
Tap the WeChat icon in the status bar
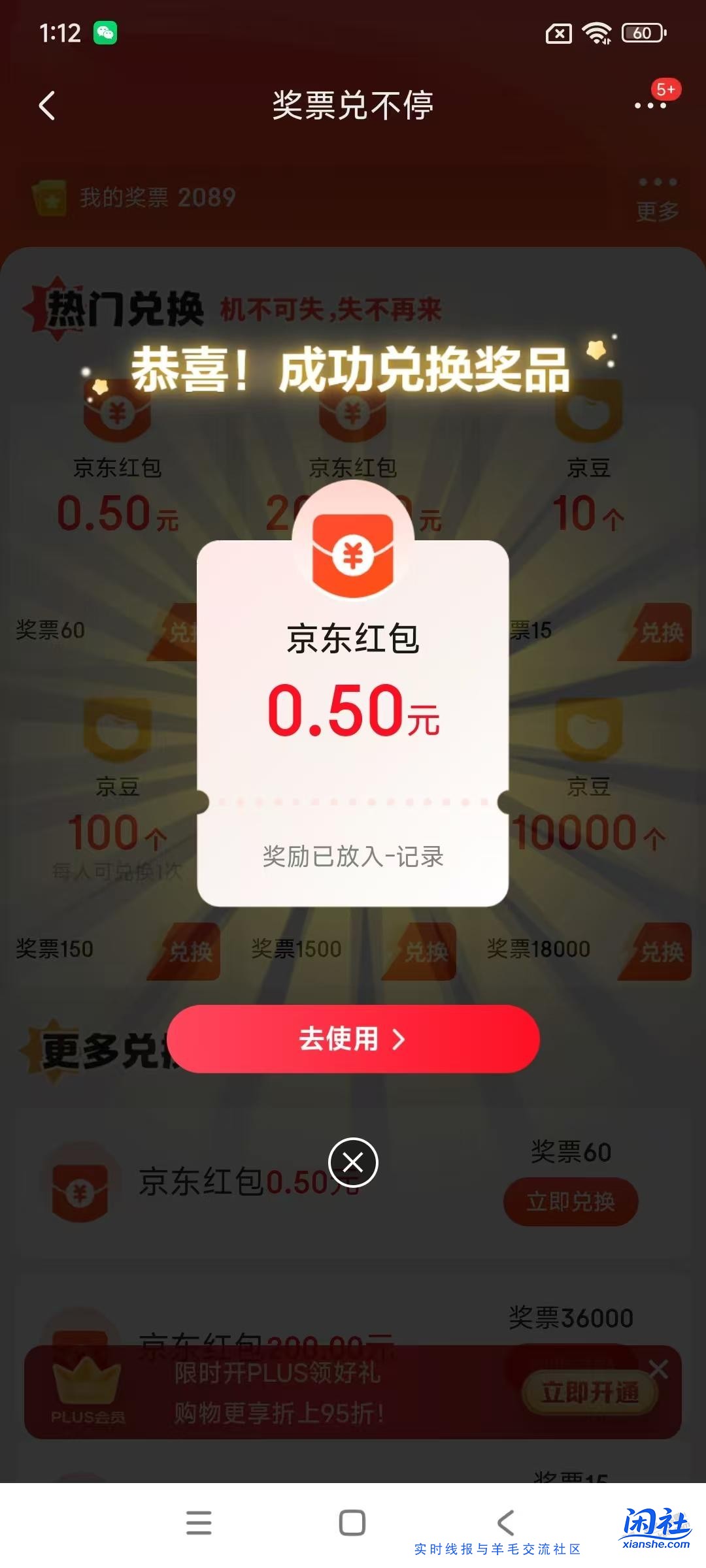(107, 31)
